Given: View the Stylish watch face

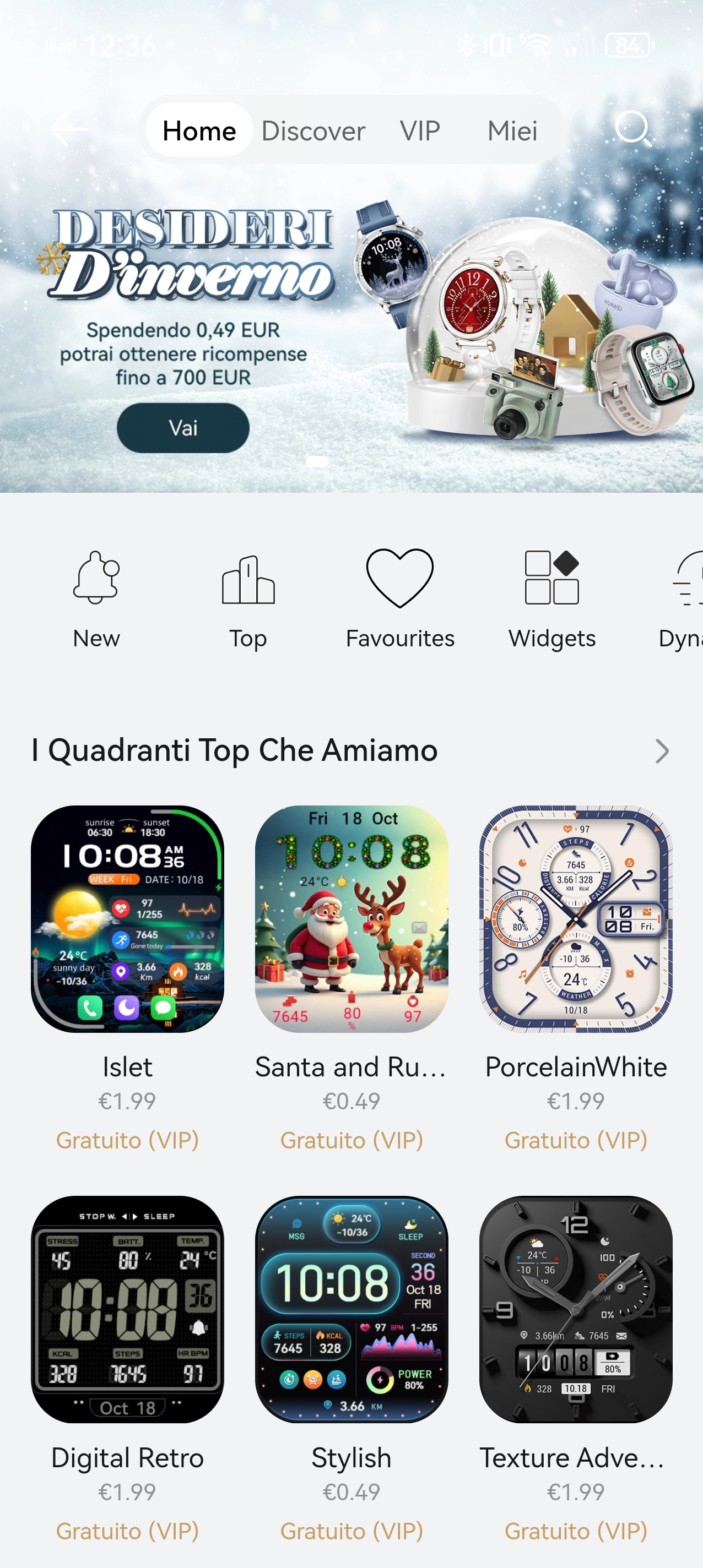Looking at the screenshot, I should pos(351,1309).
